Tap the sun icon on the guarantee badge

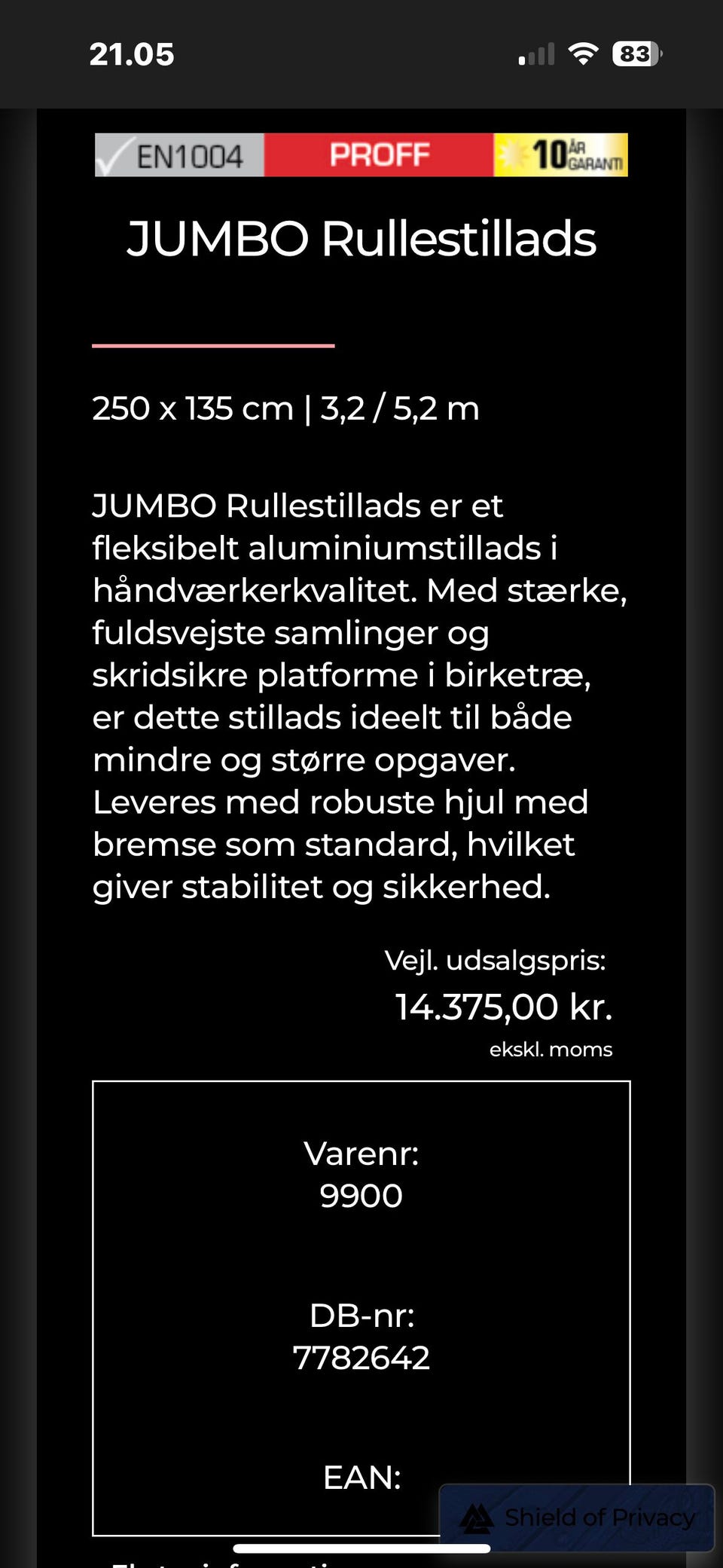[x=513, y=154]
